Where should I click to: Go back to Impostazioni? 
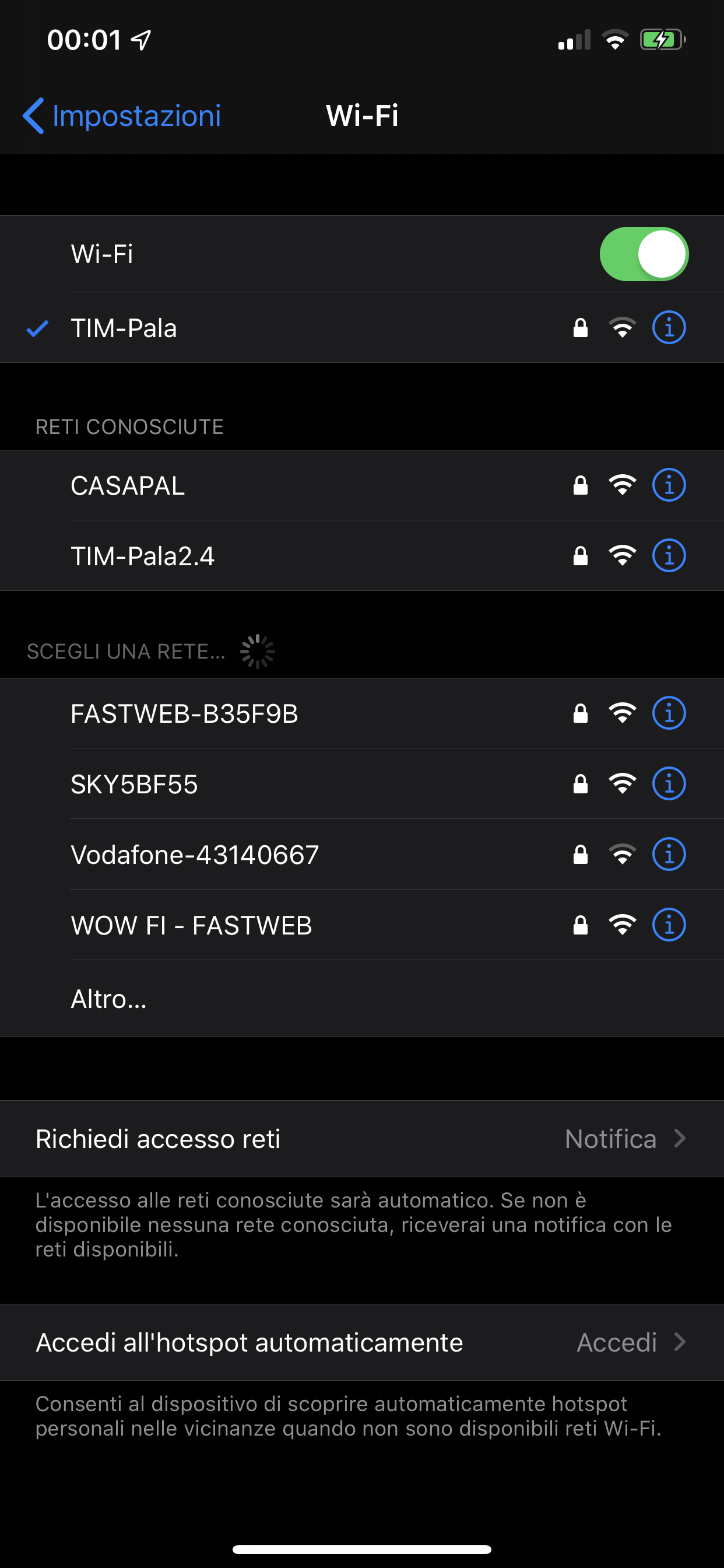[122, 116]
